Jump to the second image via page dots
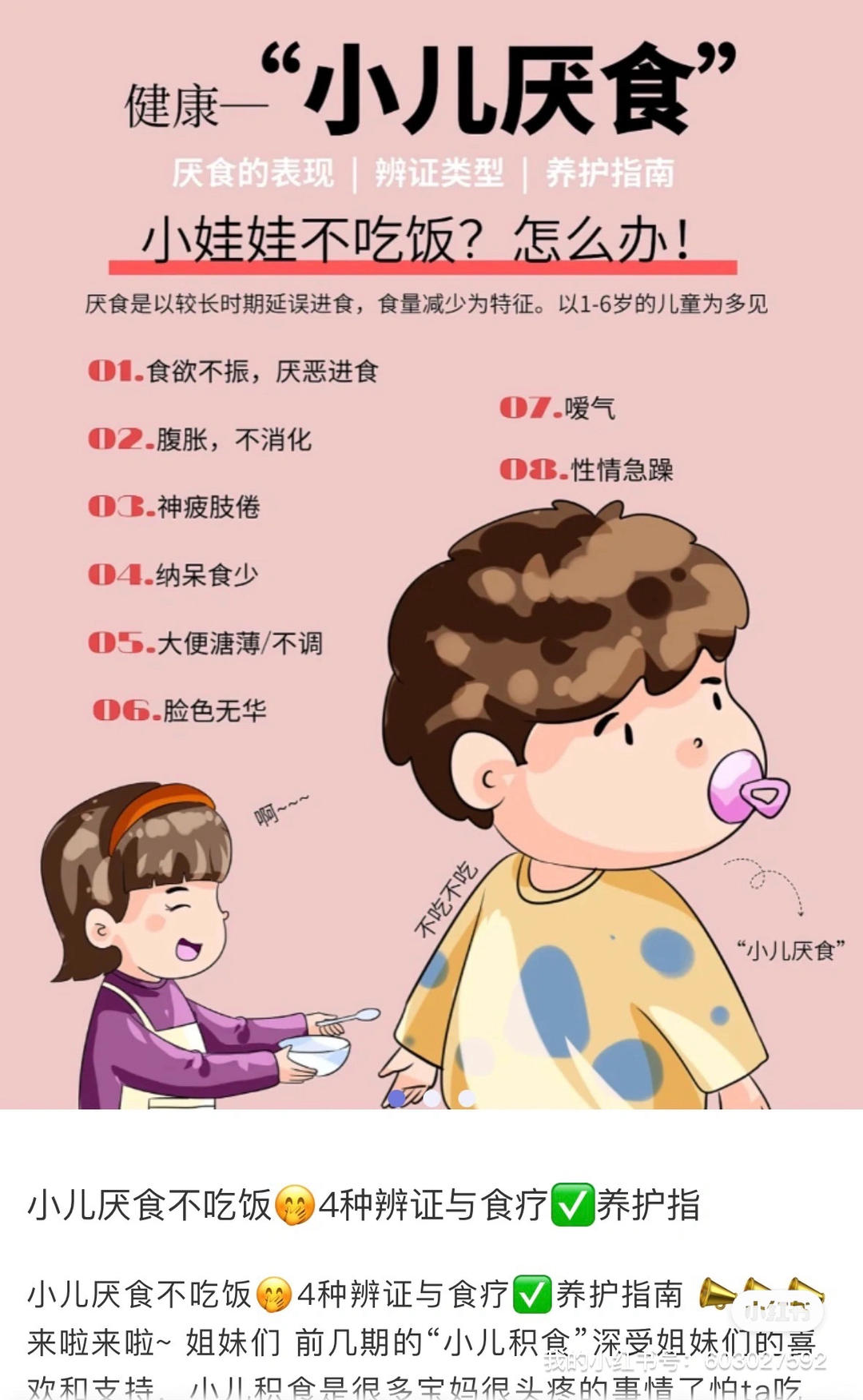Viewport: 863px width, 1400px height. 432,1098
